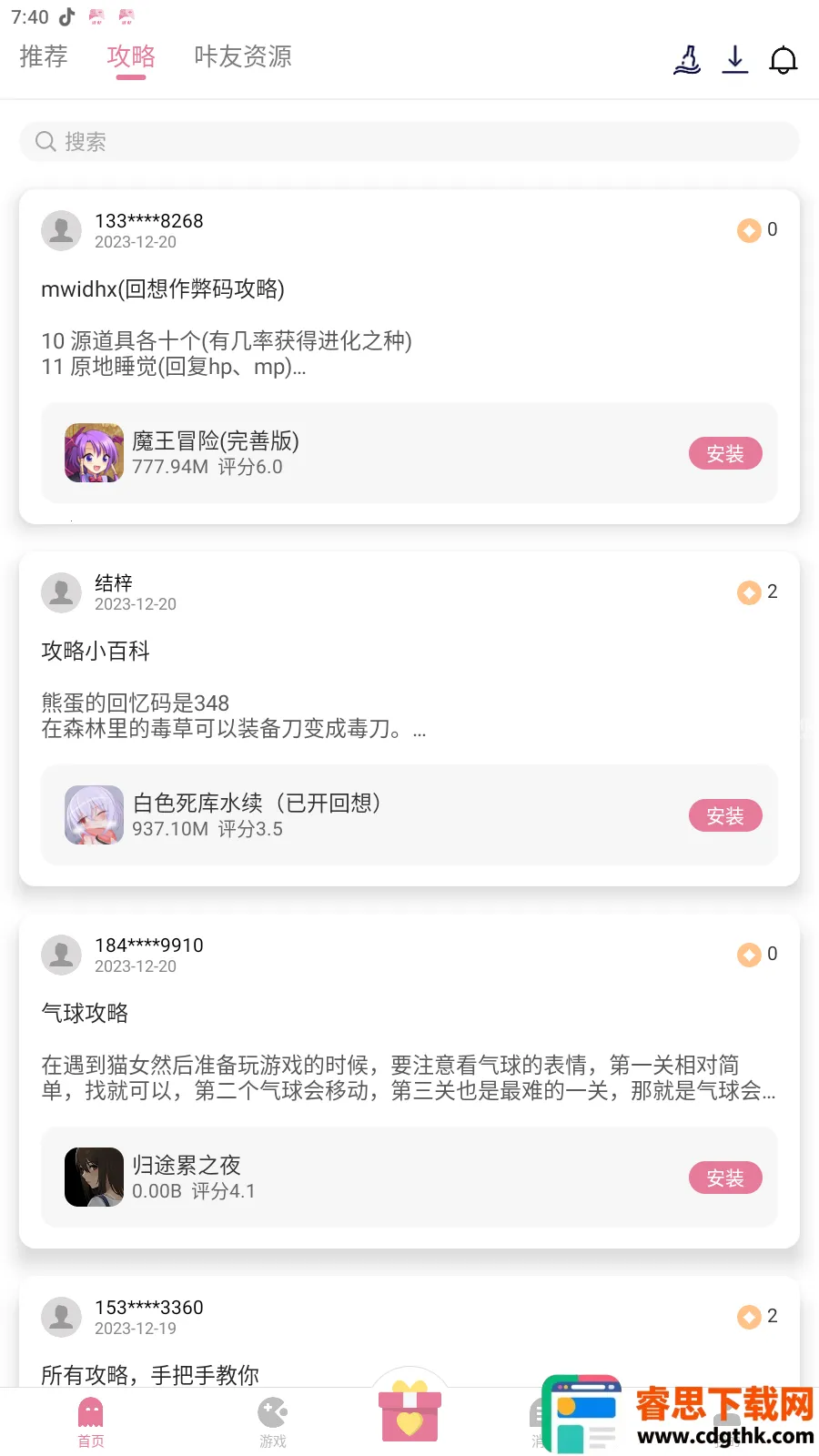Go to the 首页 tab
This screenshot has height=1456, width=819.
pos(91,1422)
